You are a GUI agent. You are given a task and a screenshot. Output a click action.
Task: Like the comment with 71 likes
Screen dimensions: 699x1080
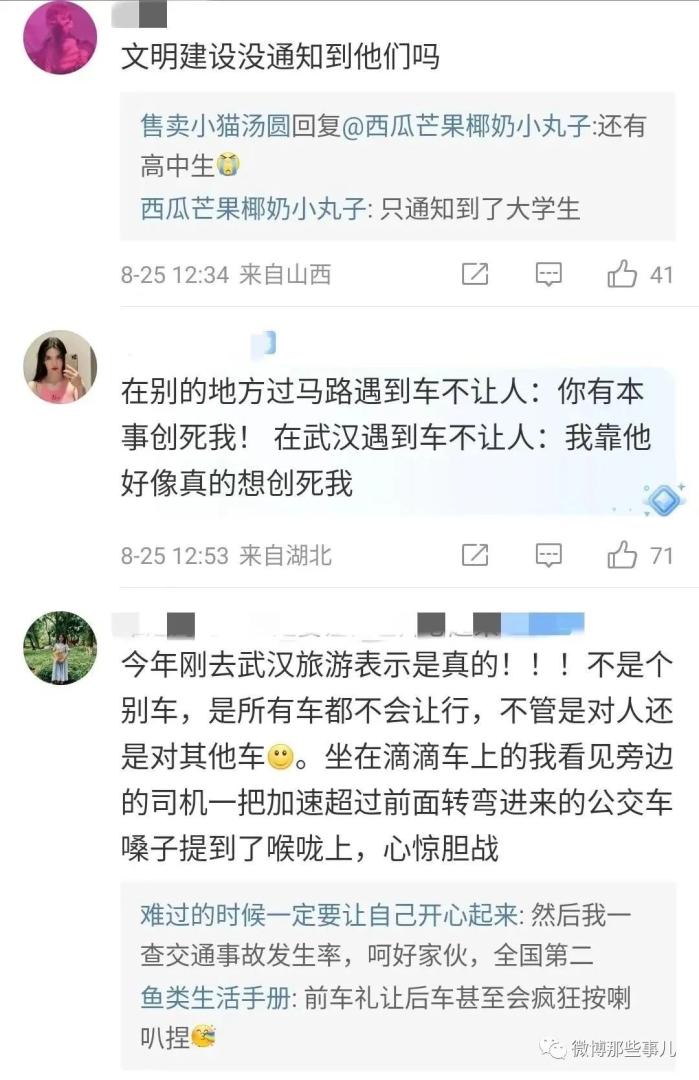(622, 554)
